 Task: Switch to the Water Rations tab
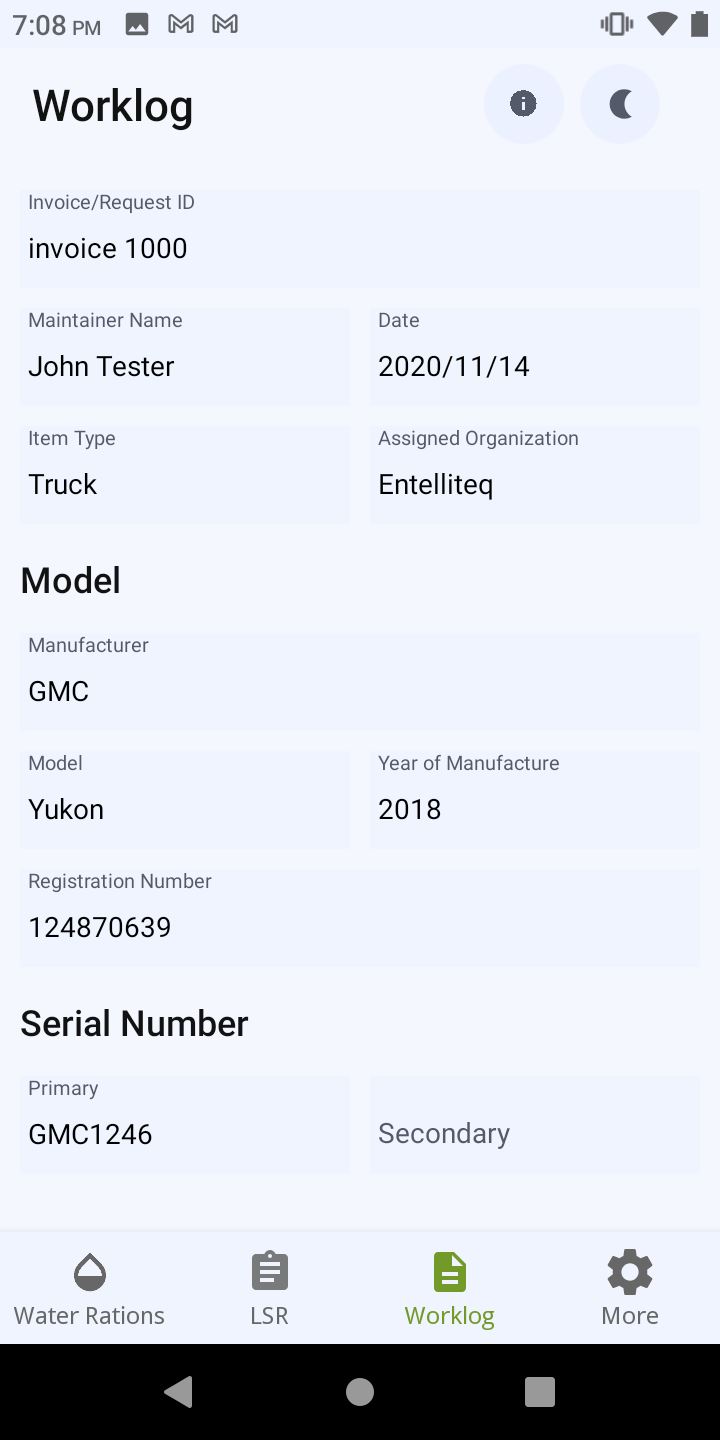90,1288
